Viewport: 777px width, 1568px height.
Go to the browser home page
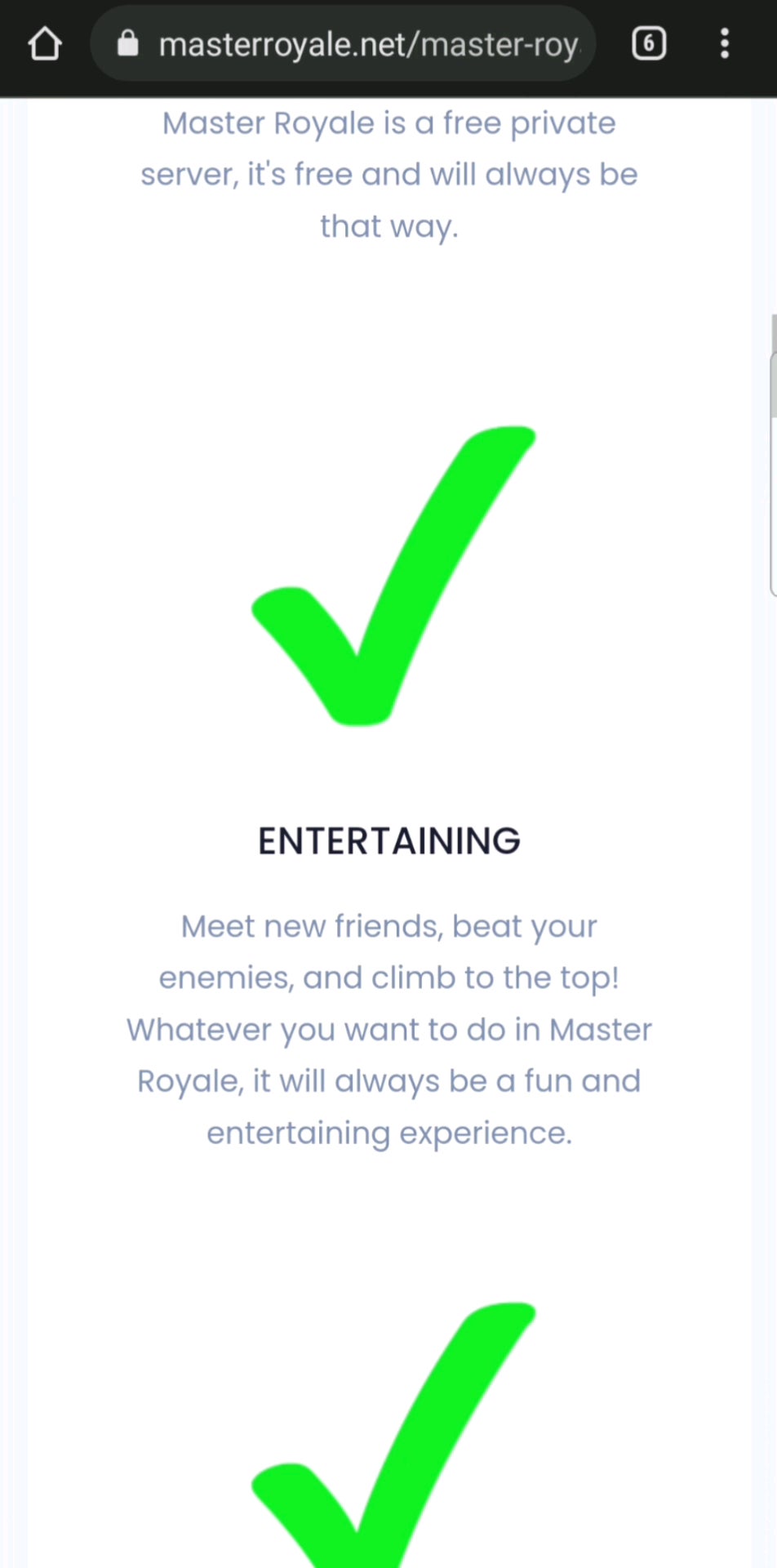[45, 44]
